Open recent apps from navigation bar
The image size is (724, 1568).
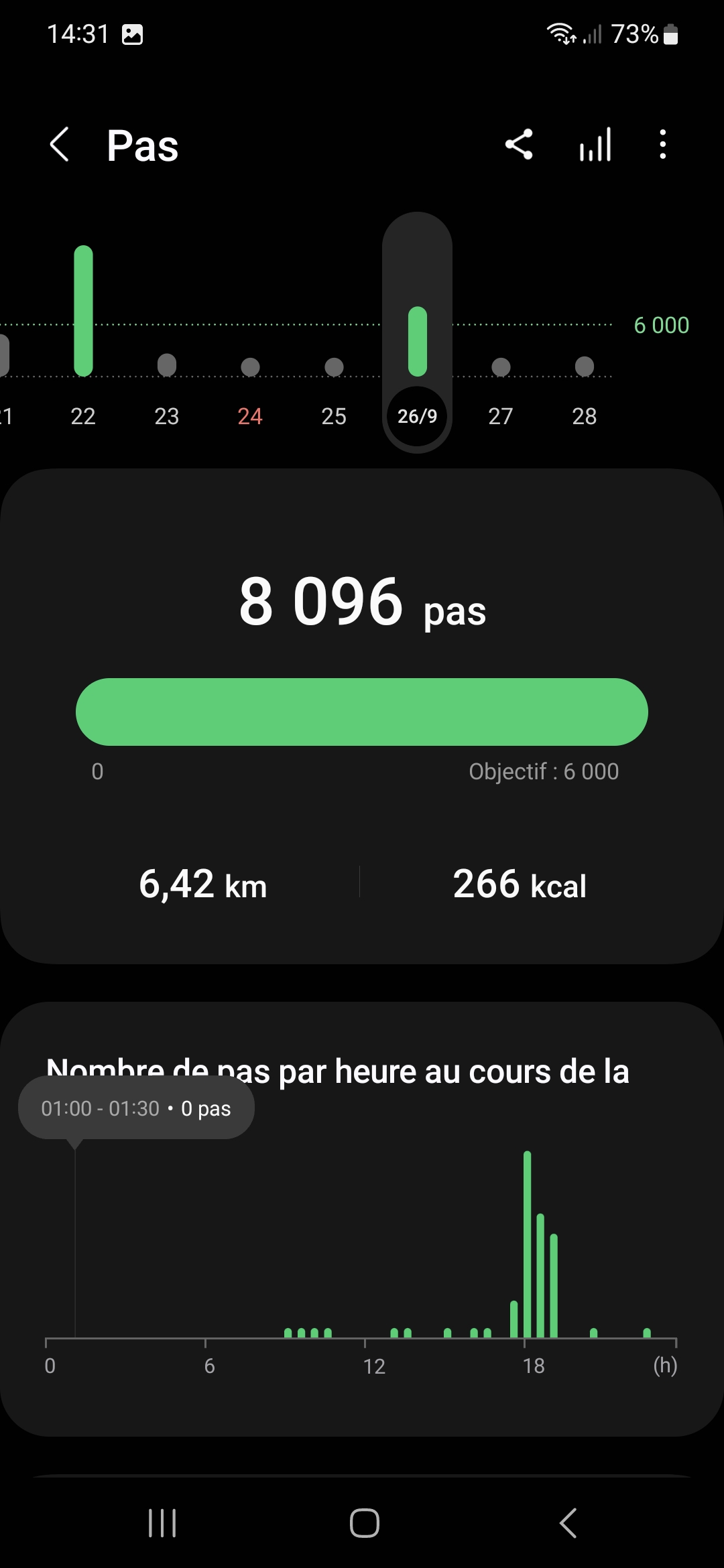[162, 1522]
